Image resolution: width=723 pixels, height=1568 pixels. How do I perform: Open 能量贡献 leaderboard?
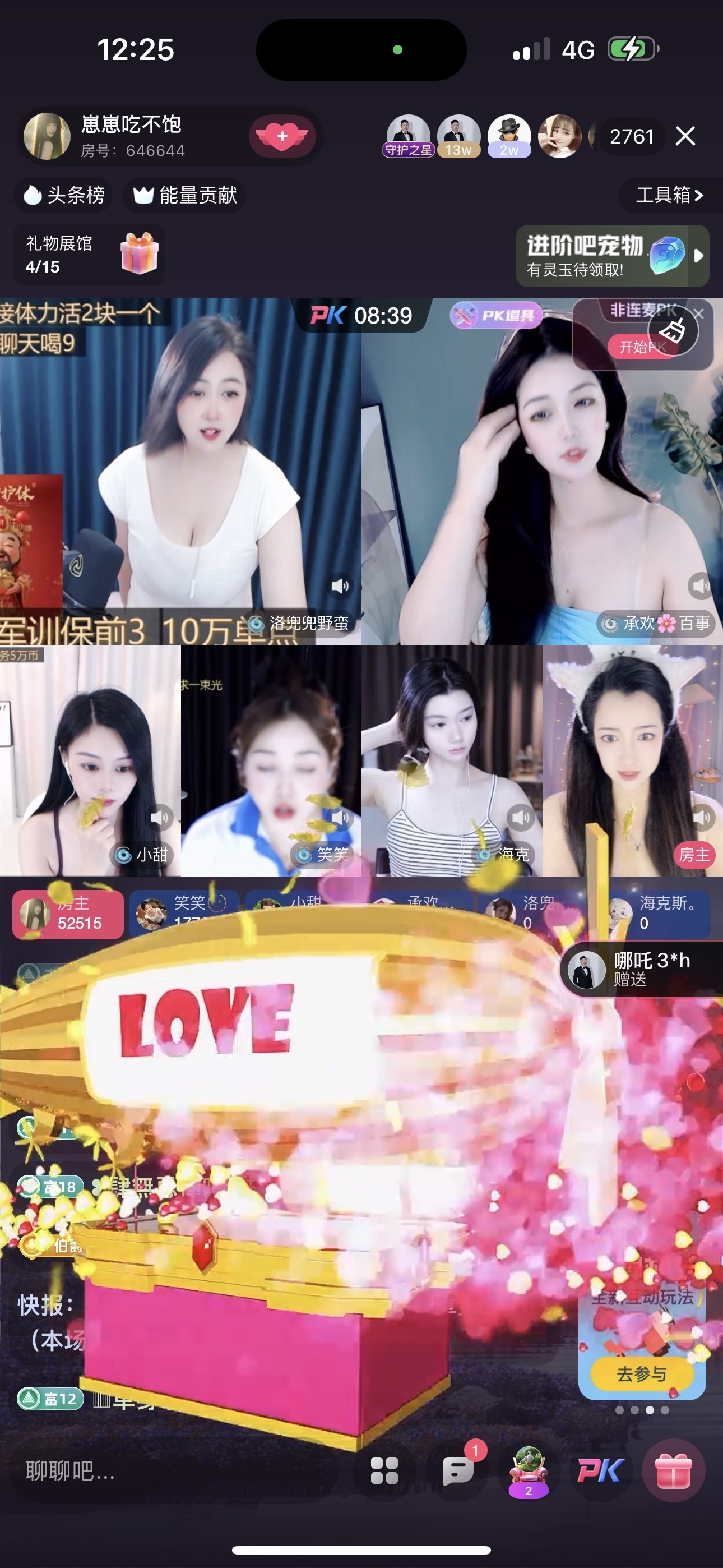(185, 195)
